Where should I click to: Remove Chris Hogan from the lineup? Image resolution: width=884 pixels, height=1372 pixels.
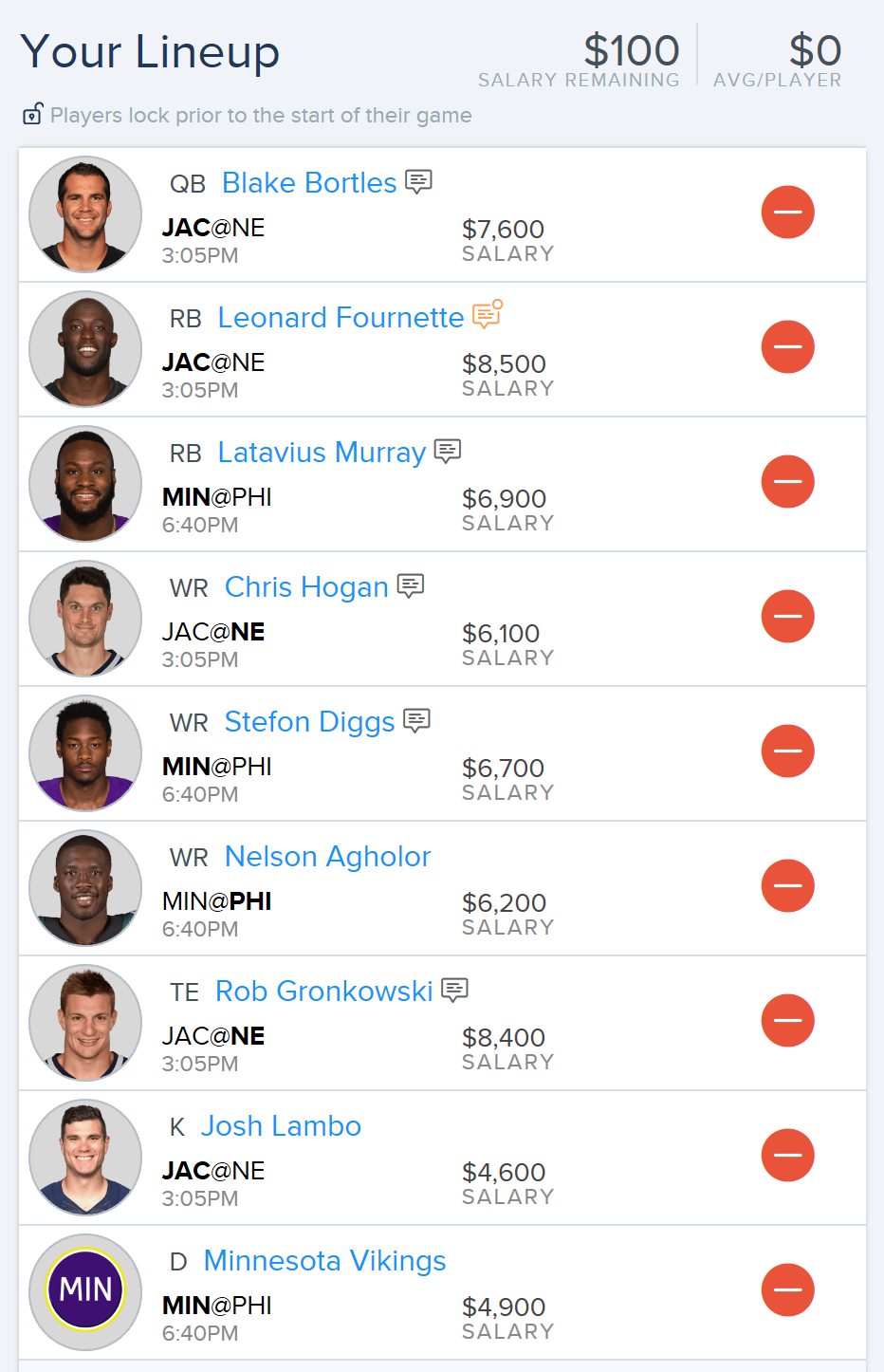coord(787,616)
